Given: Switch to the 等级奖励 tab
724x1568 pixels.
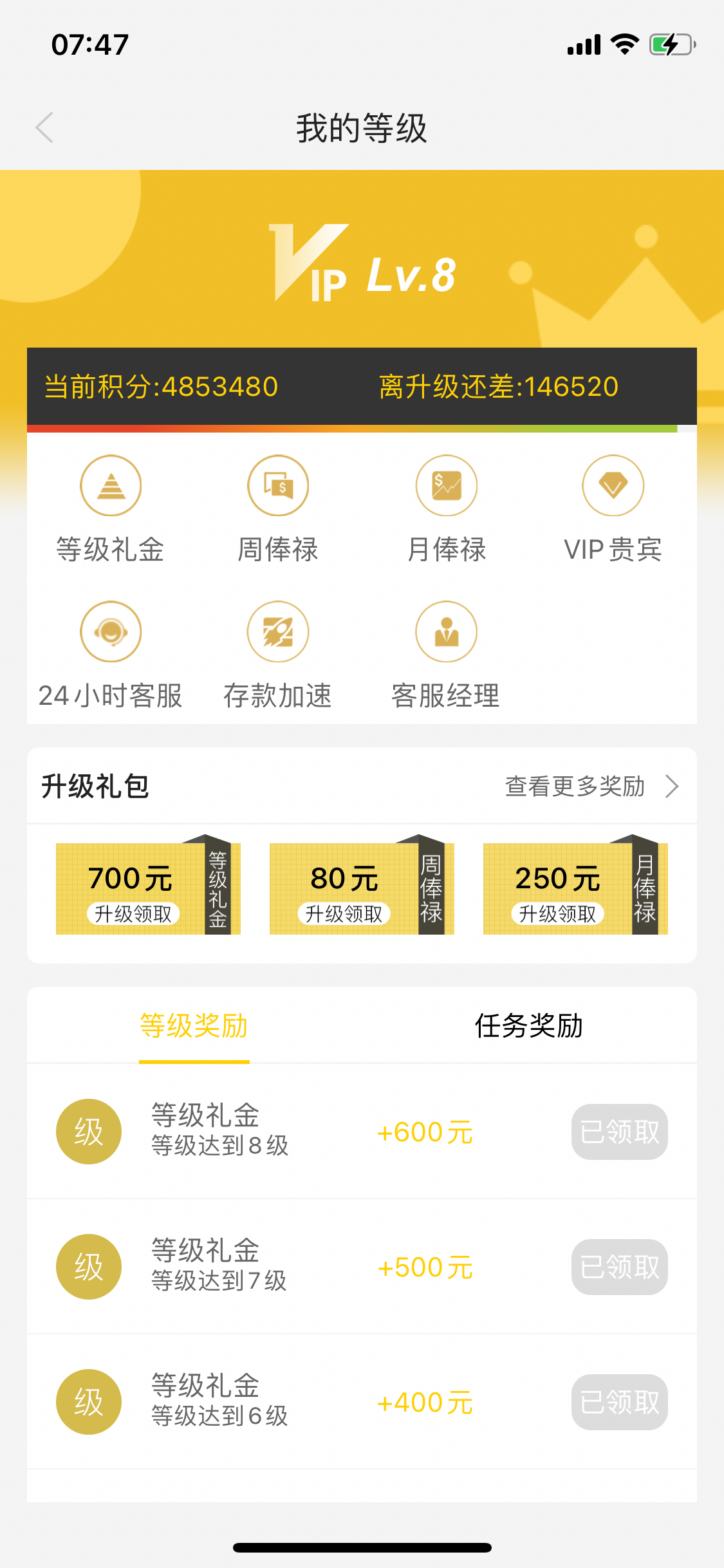Looking at the screenshot, I should pos(194,1026).
